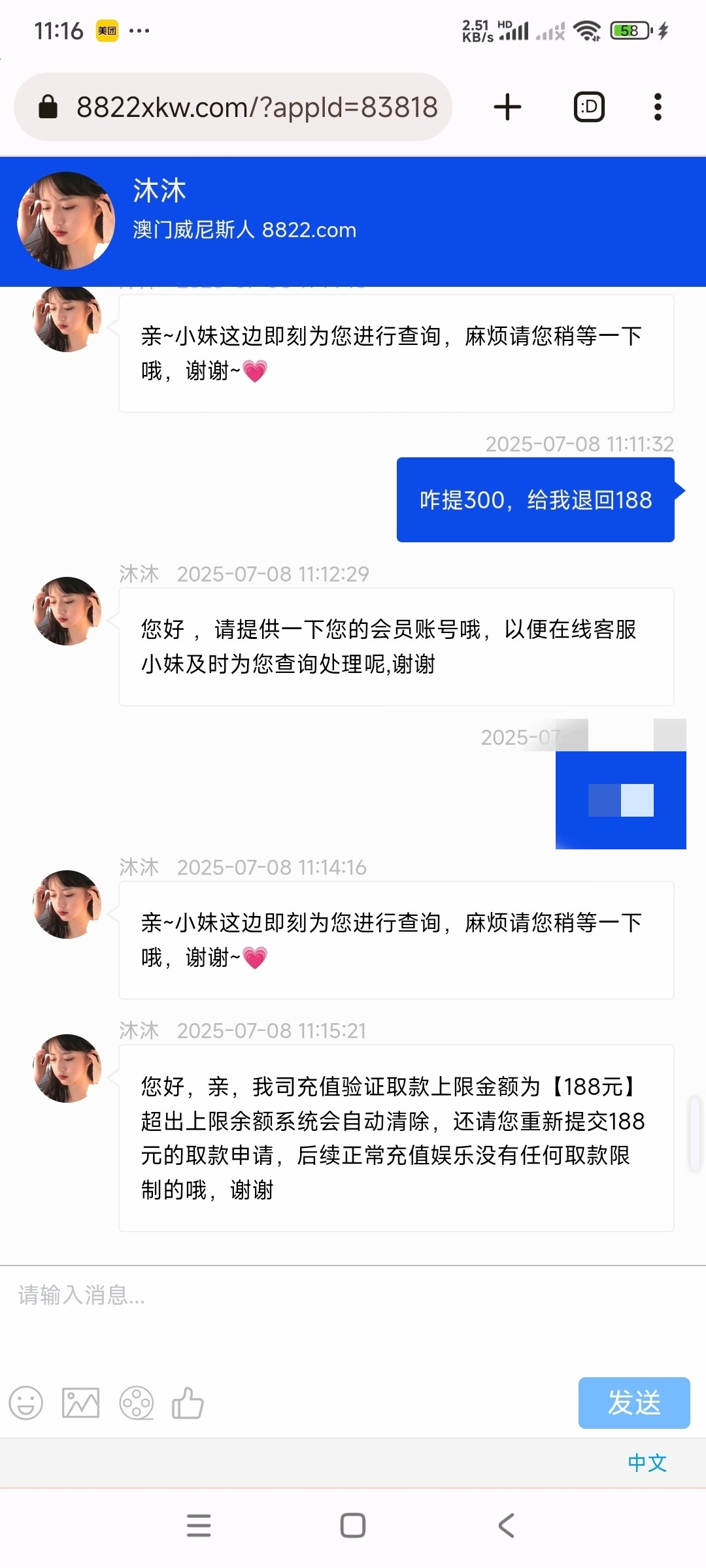Go back with system back button
Screen dimensions: 706x1568
coord(507,1526)
